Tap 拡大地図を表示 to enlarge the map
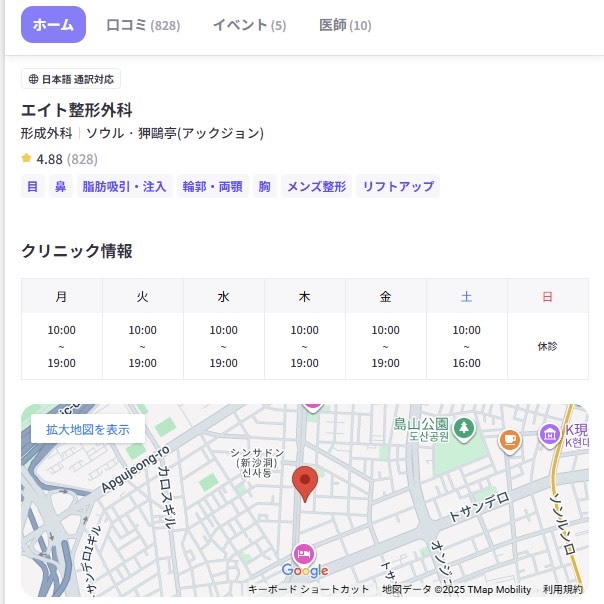The width and height of the screenshot is (604, 604). point(88,429)
